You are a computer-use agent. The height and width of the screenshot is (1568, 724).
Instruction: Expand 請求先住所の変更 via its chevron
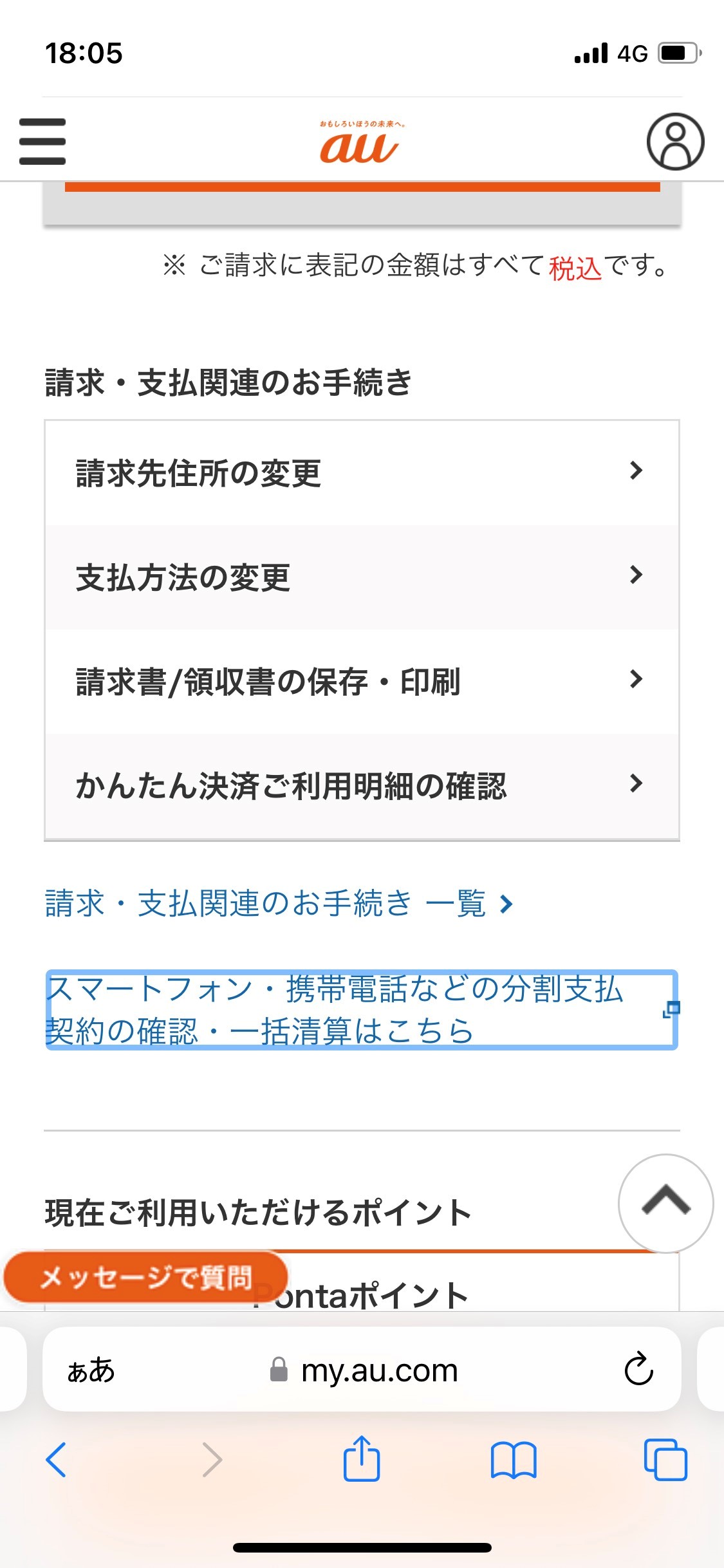[x=636, y=471]
